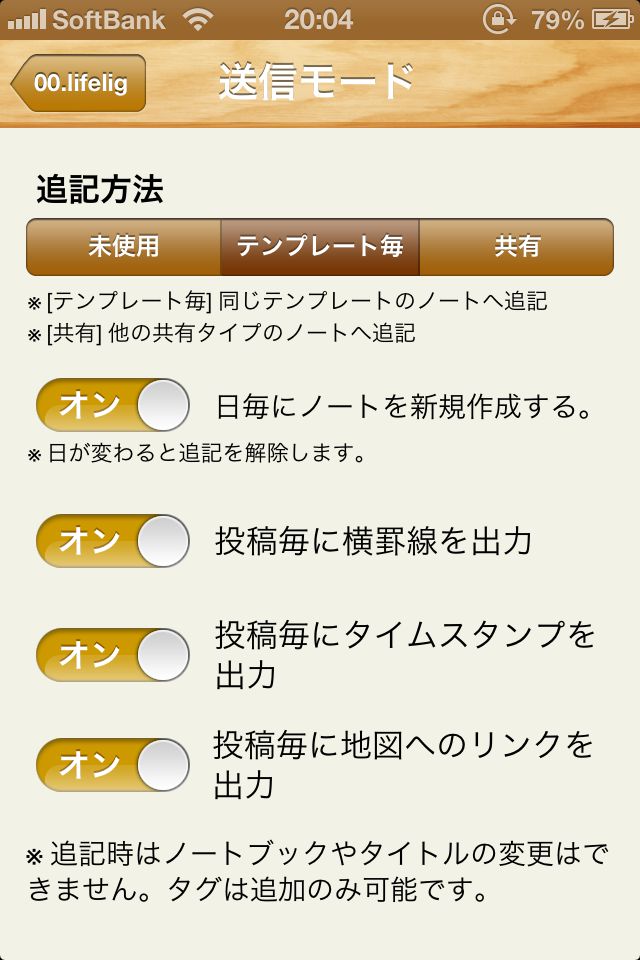
Task: Disable the タイムスタンプ output switch
Action: click(x=113, y=655)
